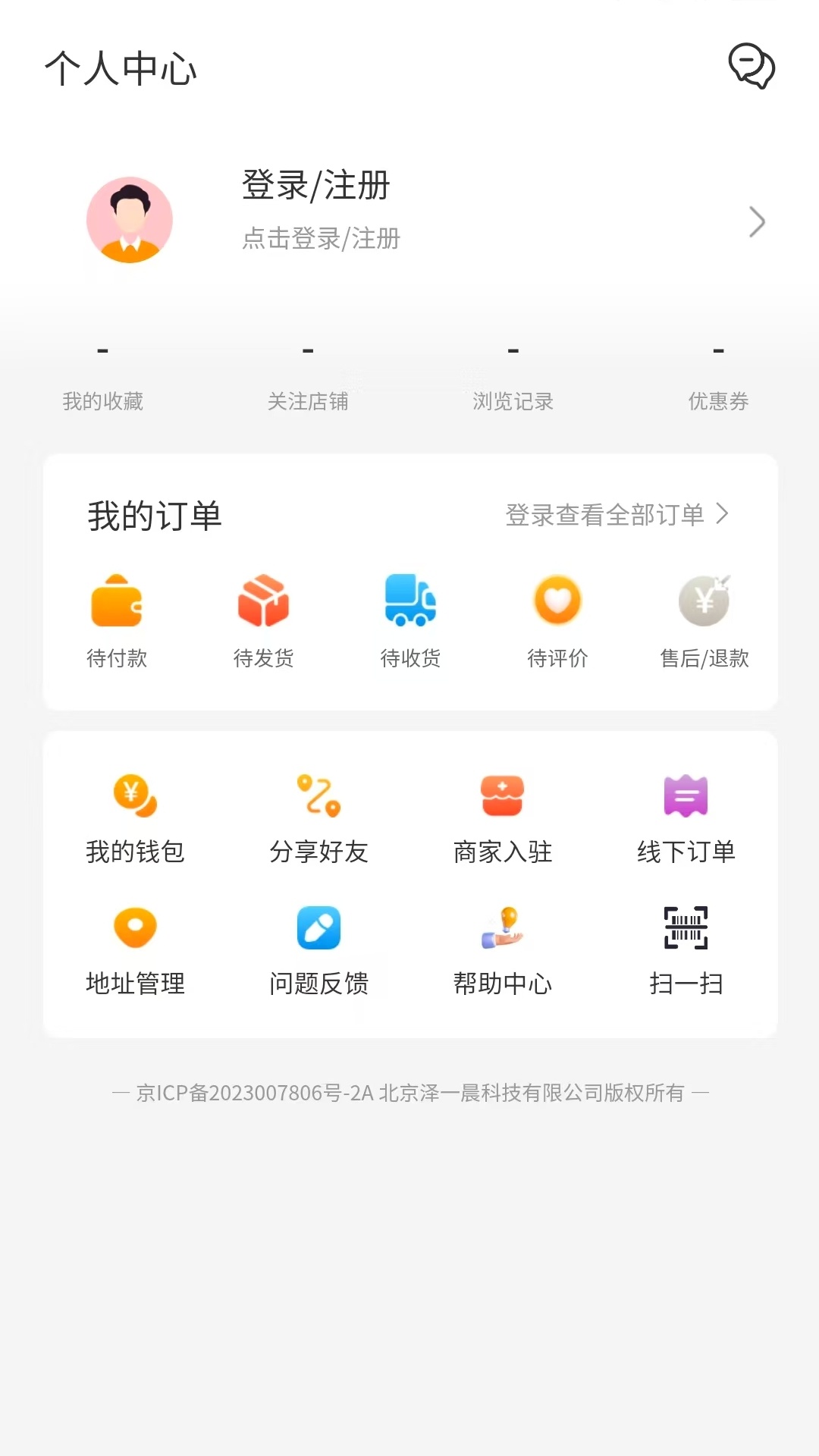Open the message chat icon top right
The height and width of the screenshot is (1456, 819).
(x=753, y=67)
